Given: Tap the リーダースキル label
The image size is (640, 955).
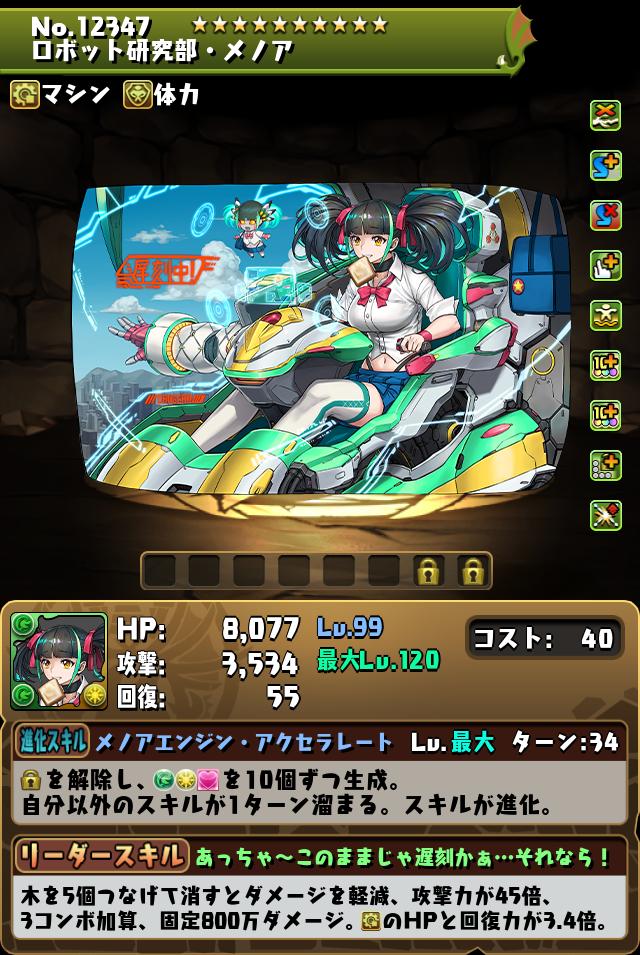Looking at the screenshot, I should (x=101, y=855).
